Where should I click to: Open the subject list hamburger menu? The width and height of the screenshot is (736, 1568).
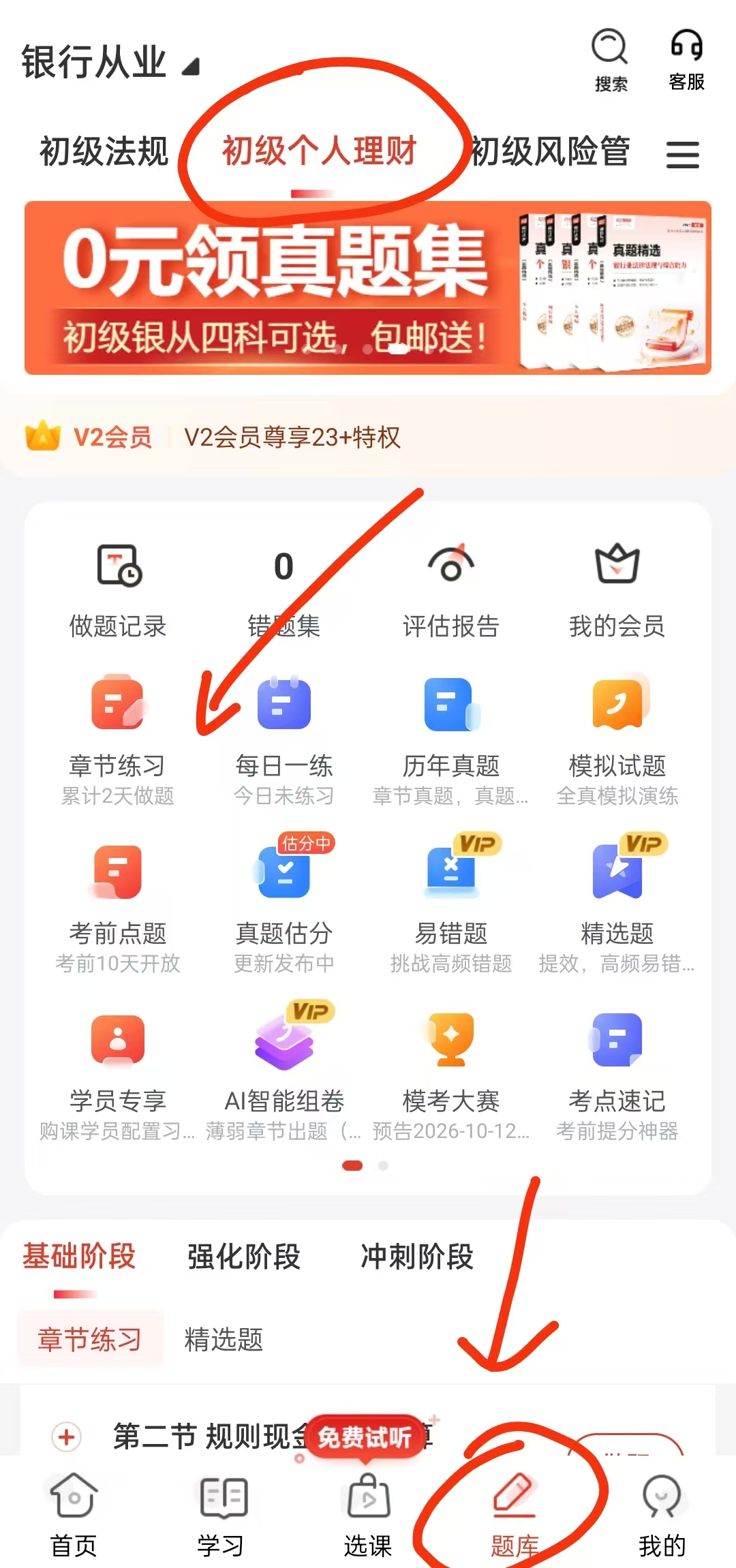pyautogui.click(x=682, y=155)
